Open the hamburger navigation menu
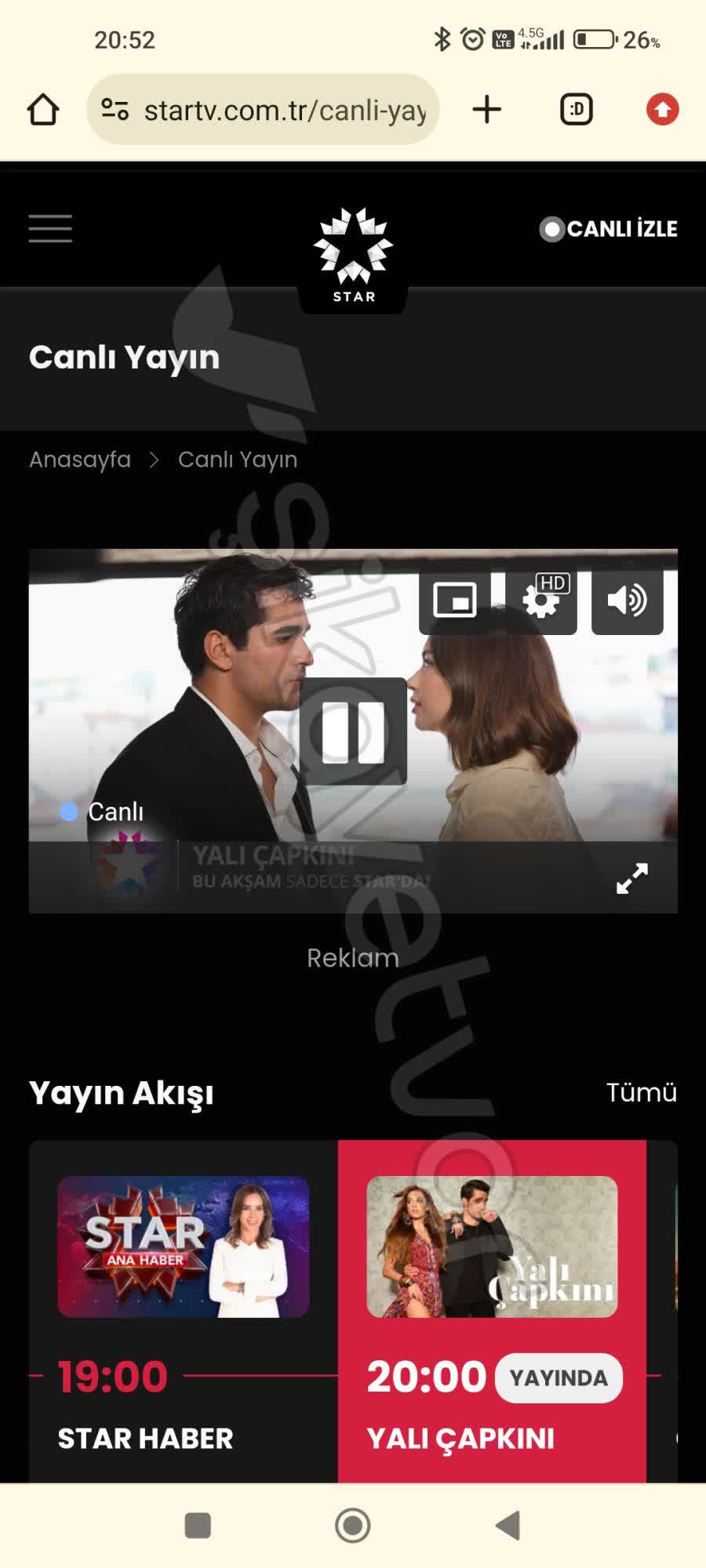Screen dimensions: 706x1568 (49, 229)
